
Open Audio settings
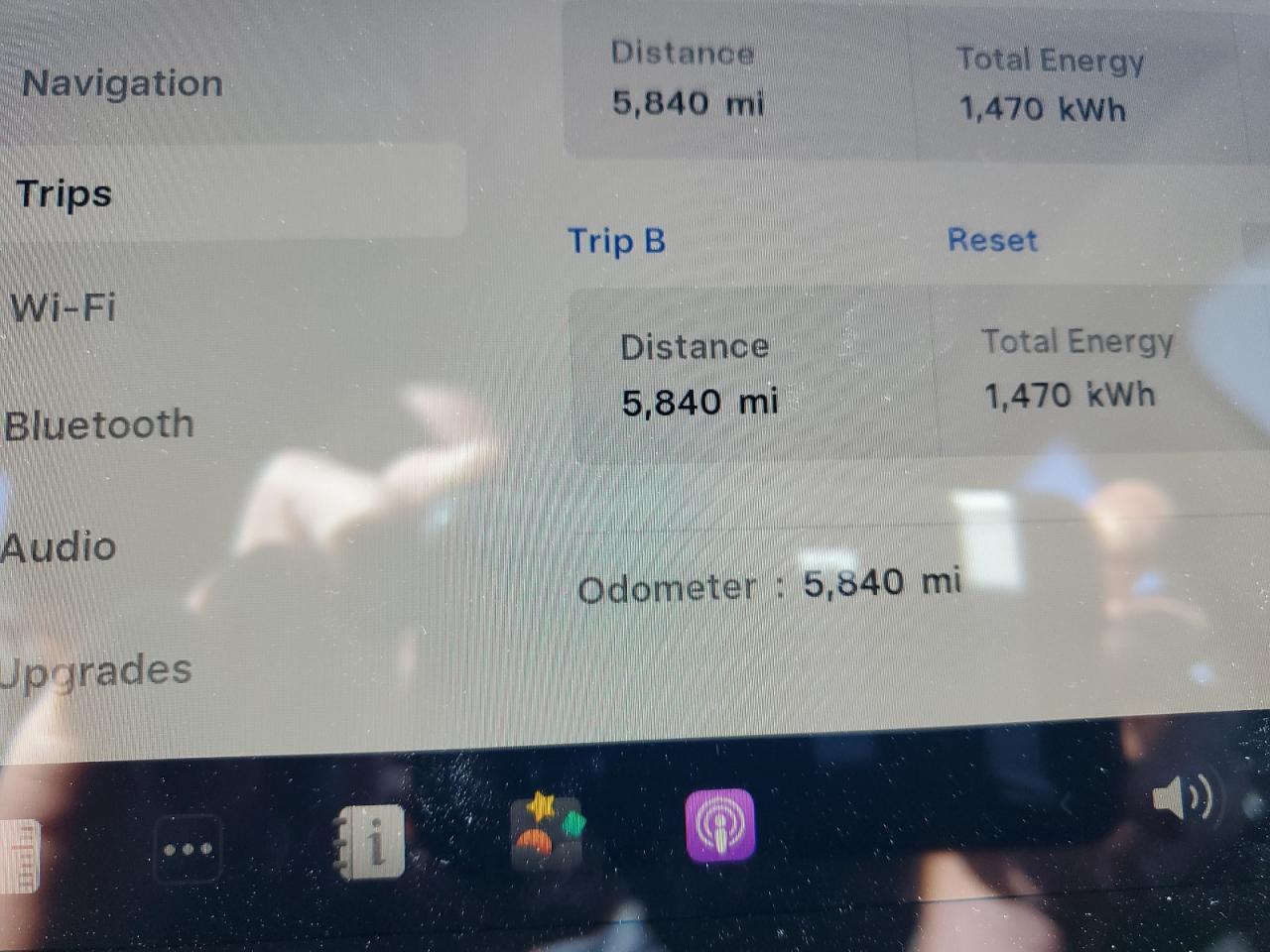pos(60,547)
